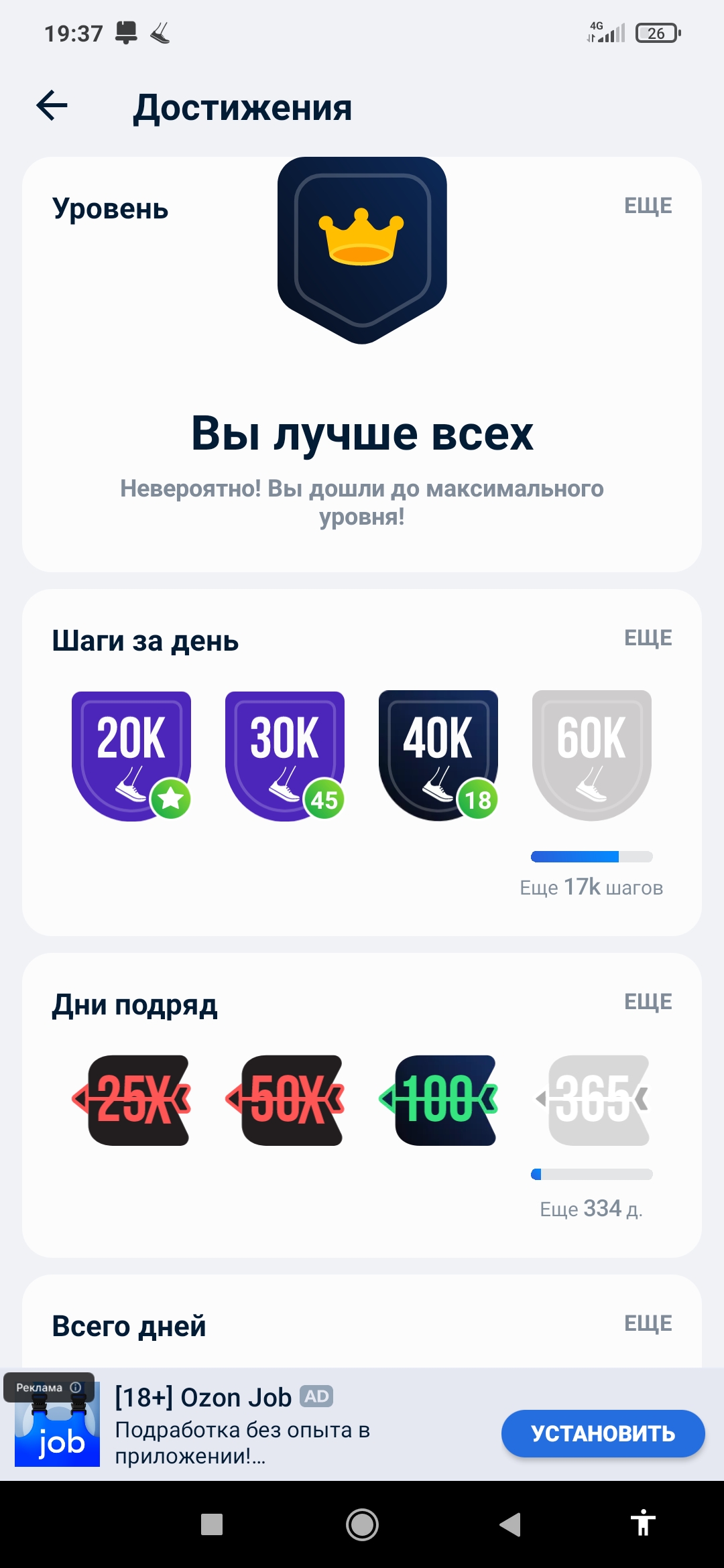Open ЕЩЕ in the Уровень card
Image resolution: width=724 pixels, height=1568 pixels.
coord(648,206)
